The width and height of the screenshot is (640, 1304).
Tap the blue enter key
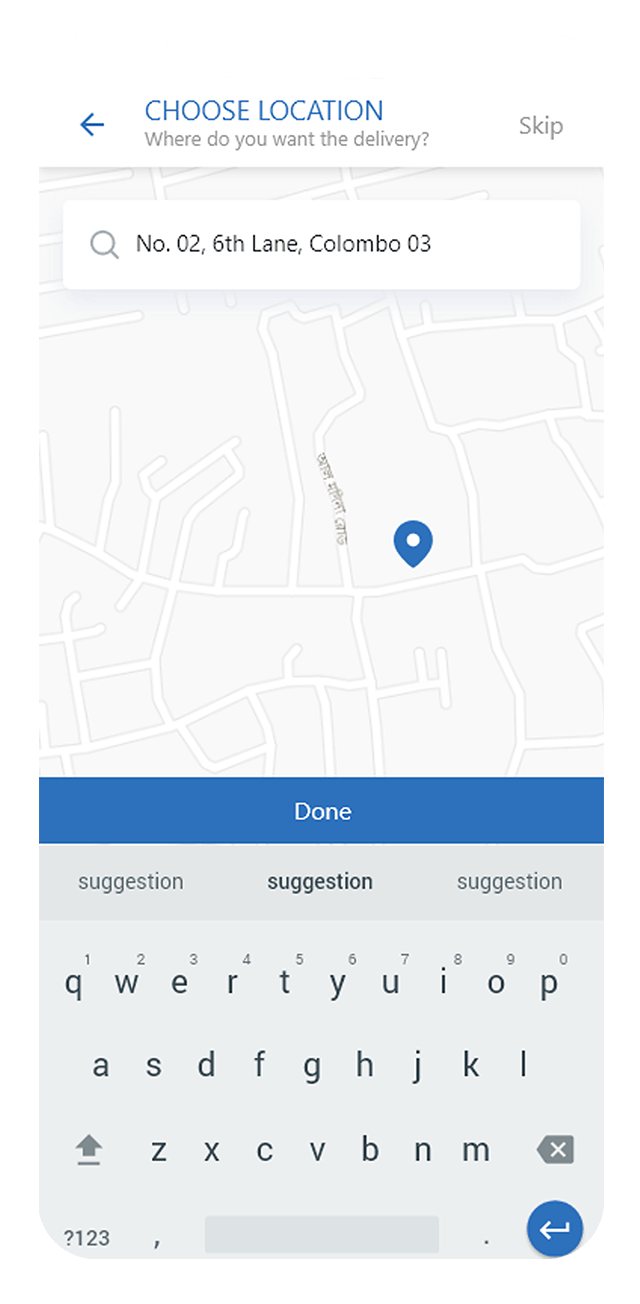click(x=555, y=1229)
